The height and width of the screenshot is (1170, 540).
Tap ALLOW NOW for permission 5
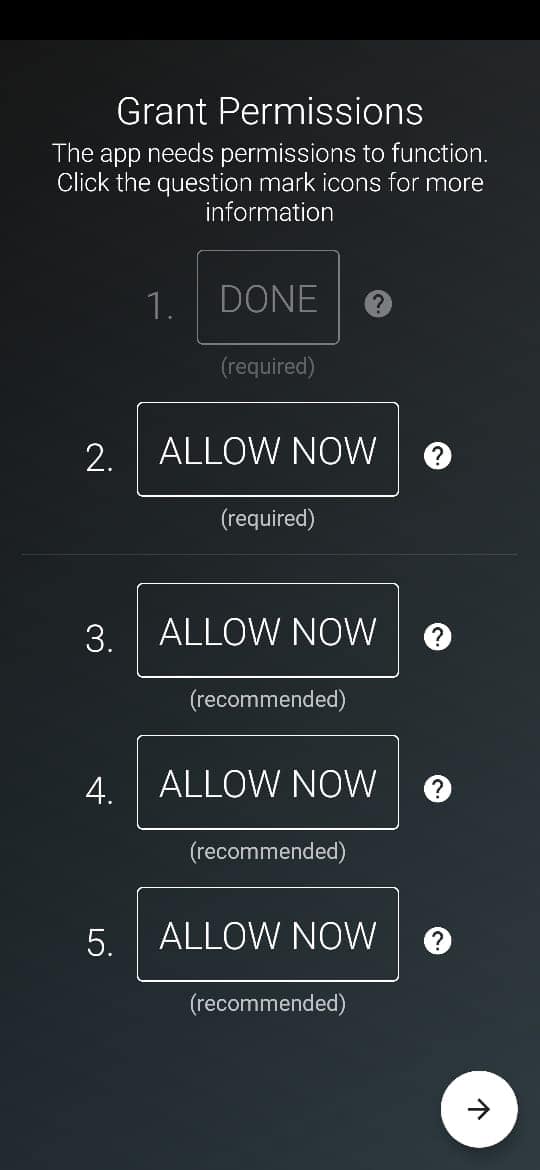click(x=268, y=934)
